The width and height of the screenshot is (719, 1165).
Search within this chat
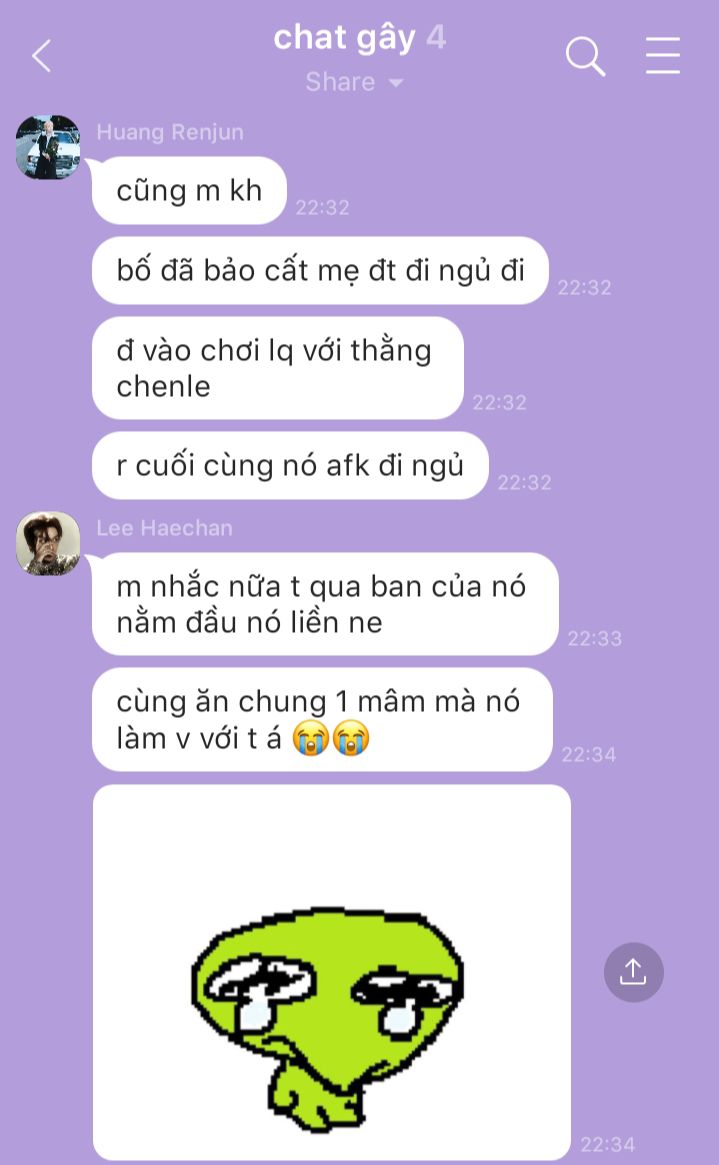(586, 56)
